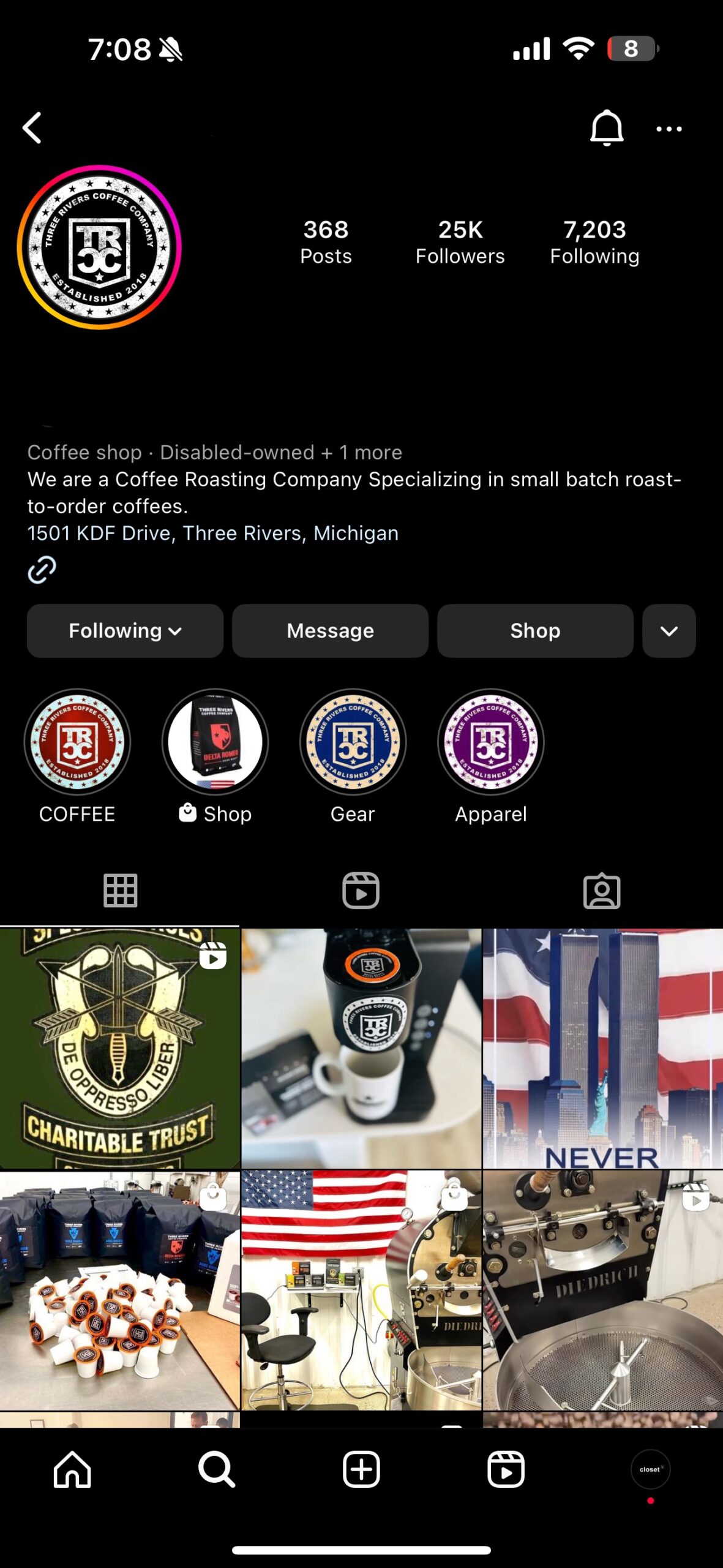Open the three-dot overflow menu
This screenshot has height=1568, width=723.
tap(669, 129)
